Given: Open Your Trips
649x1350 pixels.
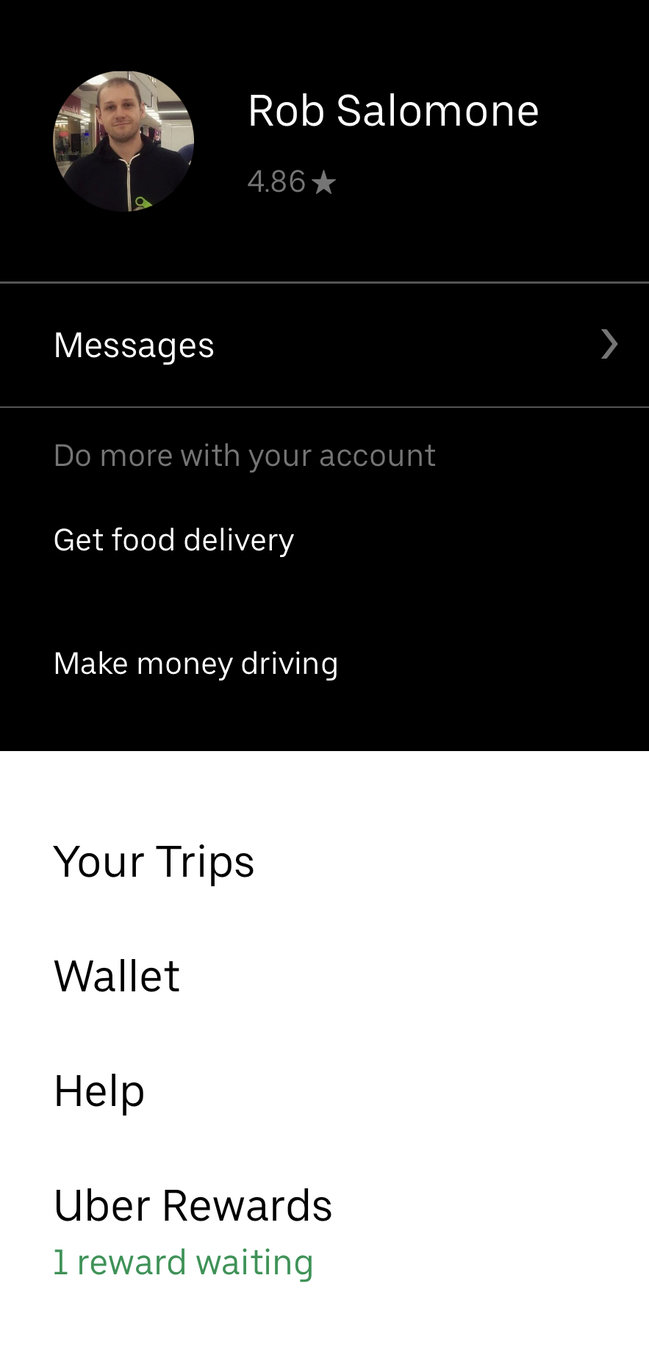Looking at the screenshot, I should pyautogui.click(x=154, y=861).
